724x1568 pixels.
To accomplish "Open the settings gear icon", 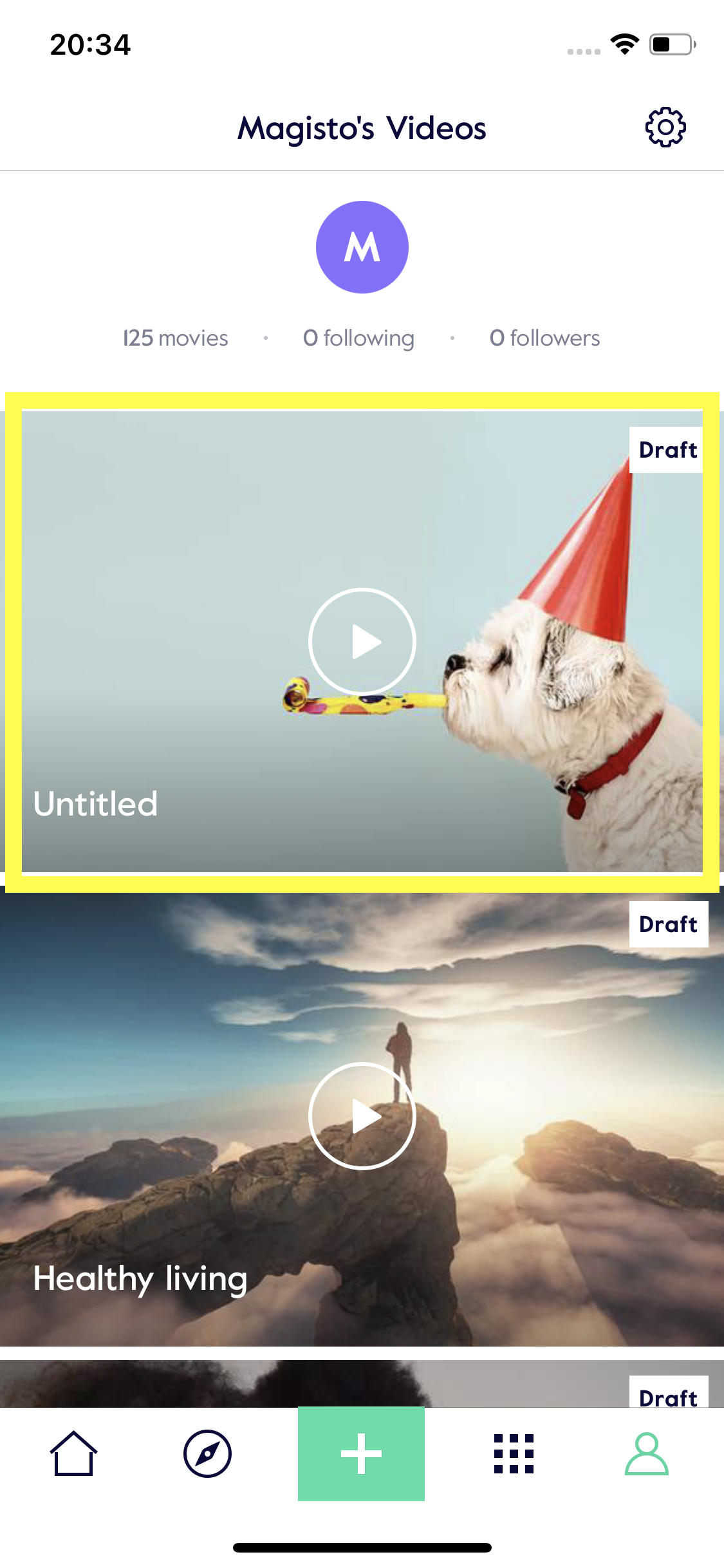I will pos(665,127).
